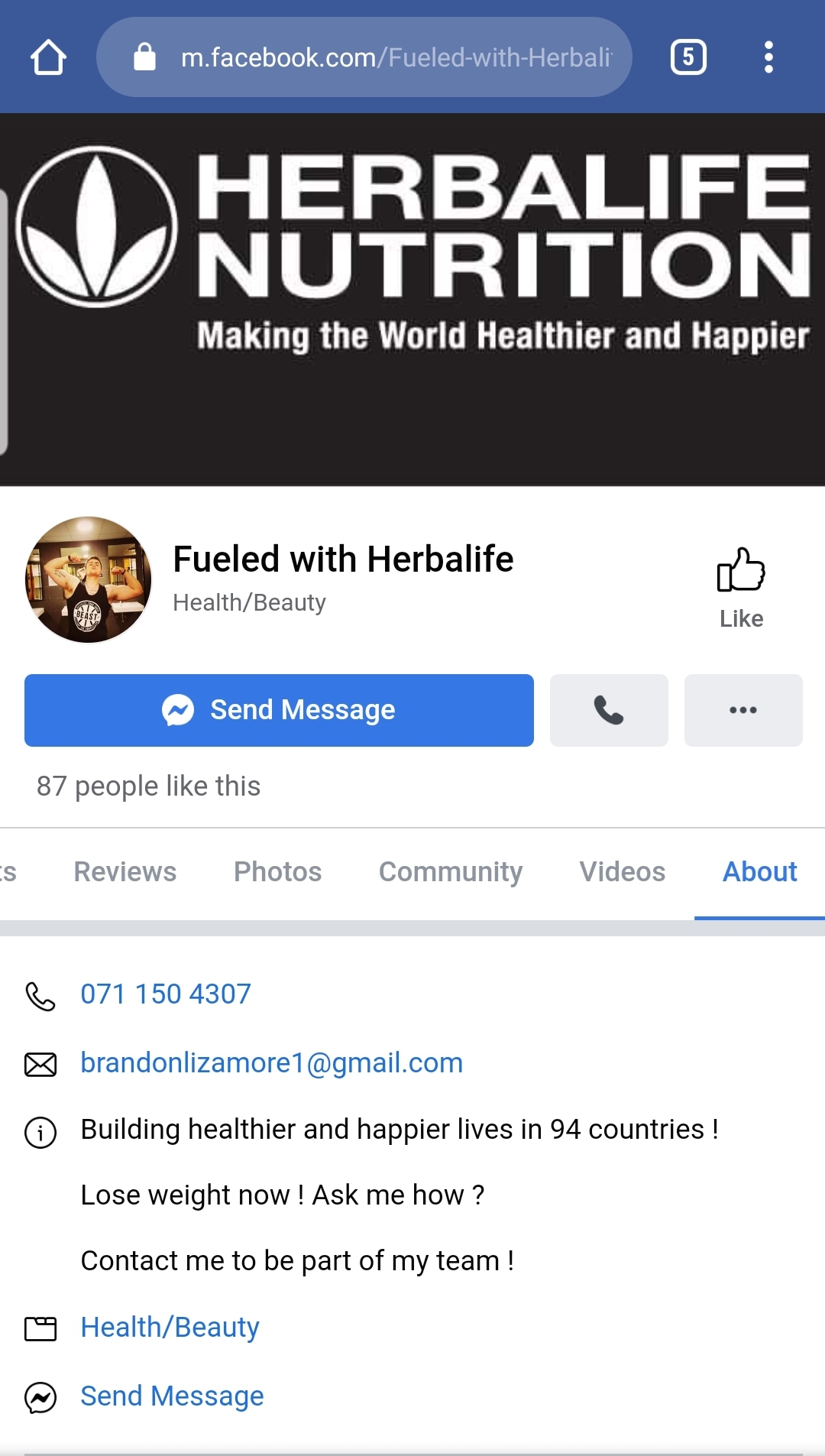
Task: Open the Health/Beauty category link
Action: coord(170,1328)
